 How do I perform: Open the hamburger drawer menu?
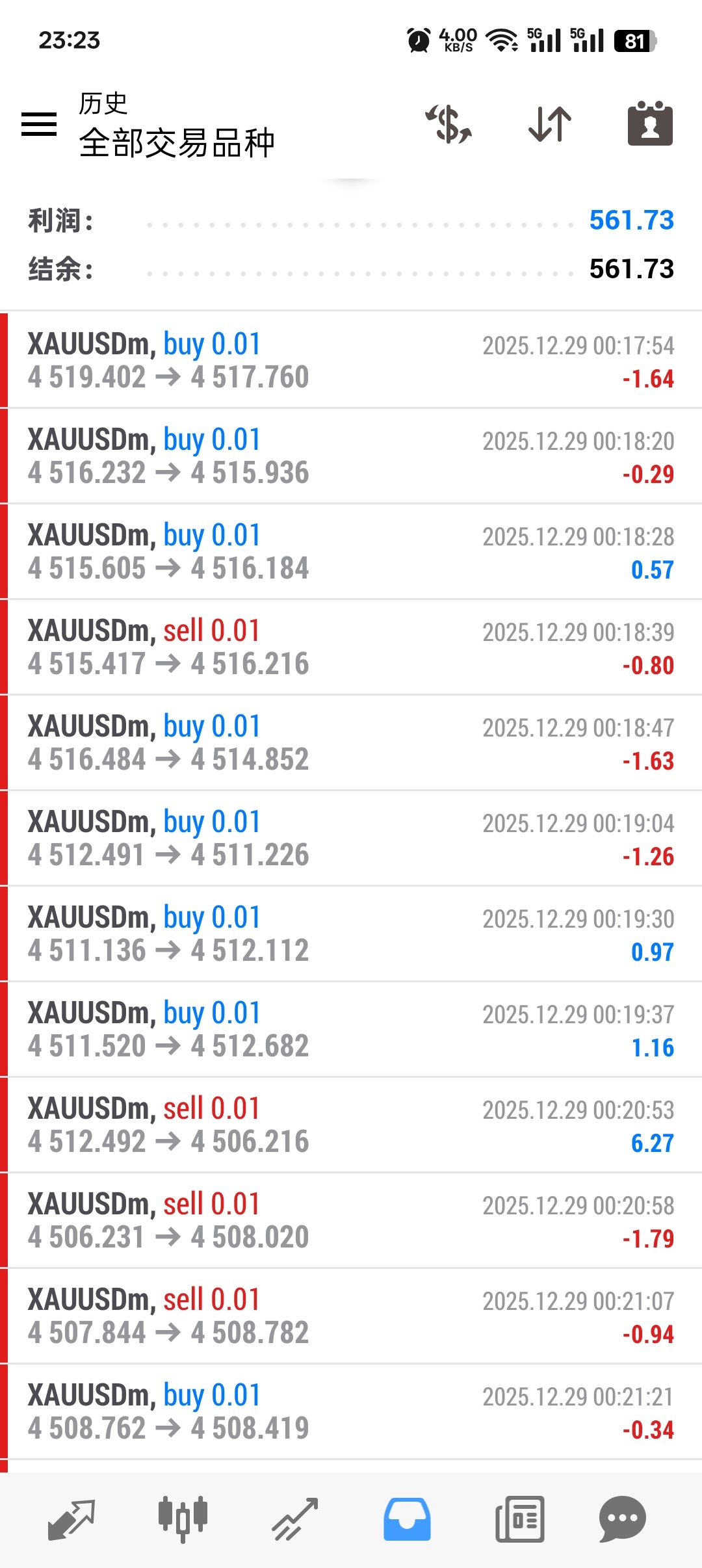[39, 124]
